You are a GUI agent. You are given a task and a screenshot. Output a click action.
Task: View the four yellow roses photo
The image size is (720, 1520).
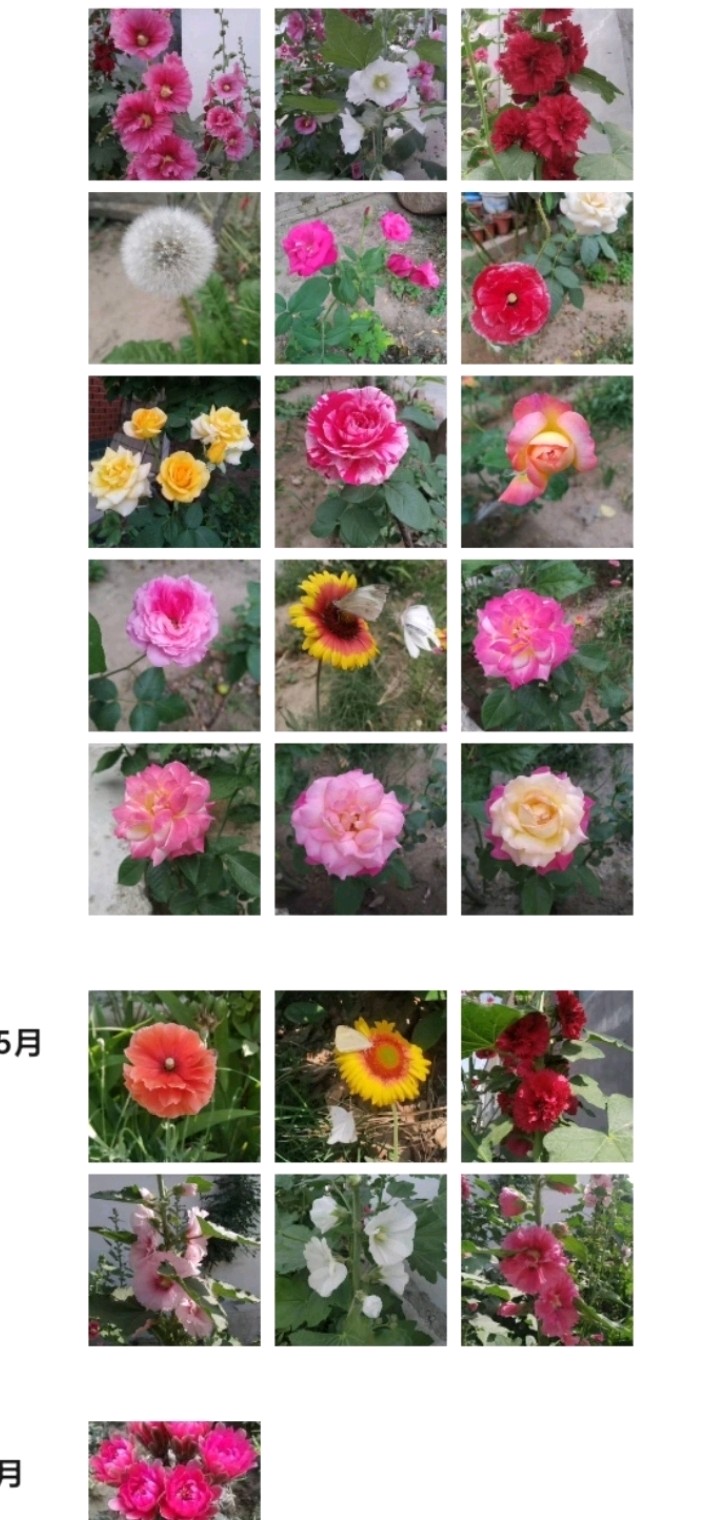174,462
